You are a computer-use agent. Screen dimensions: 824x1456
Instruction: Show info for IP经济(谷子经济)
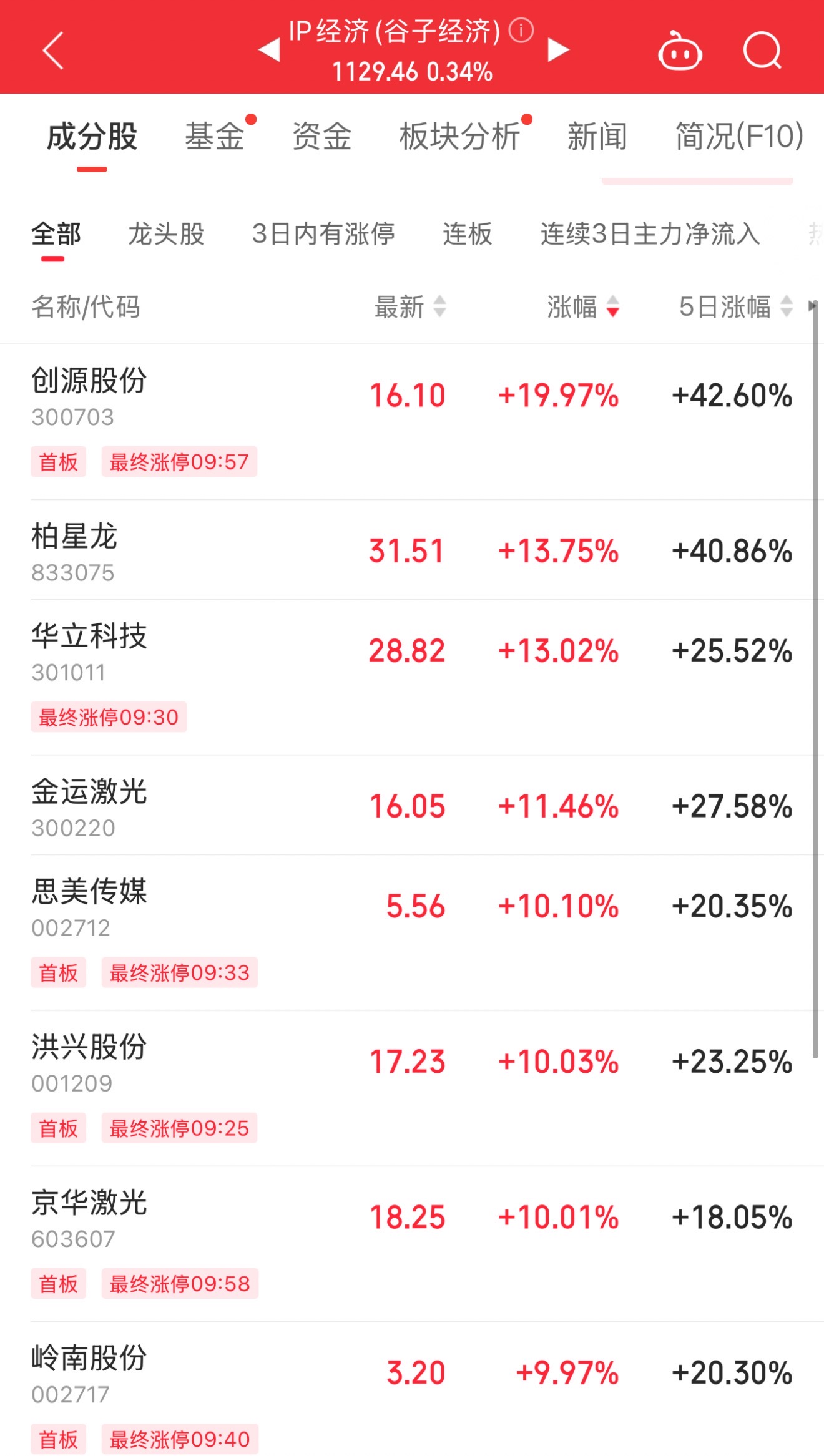coord(521,30)
